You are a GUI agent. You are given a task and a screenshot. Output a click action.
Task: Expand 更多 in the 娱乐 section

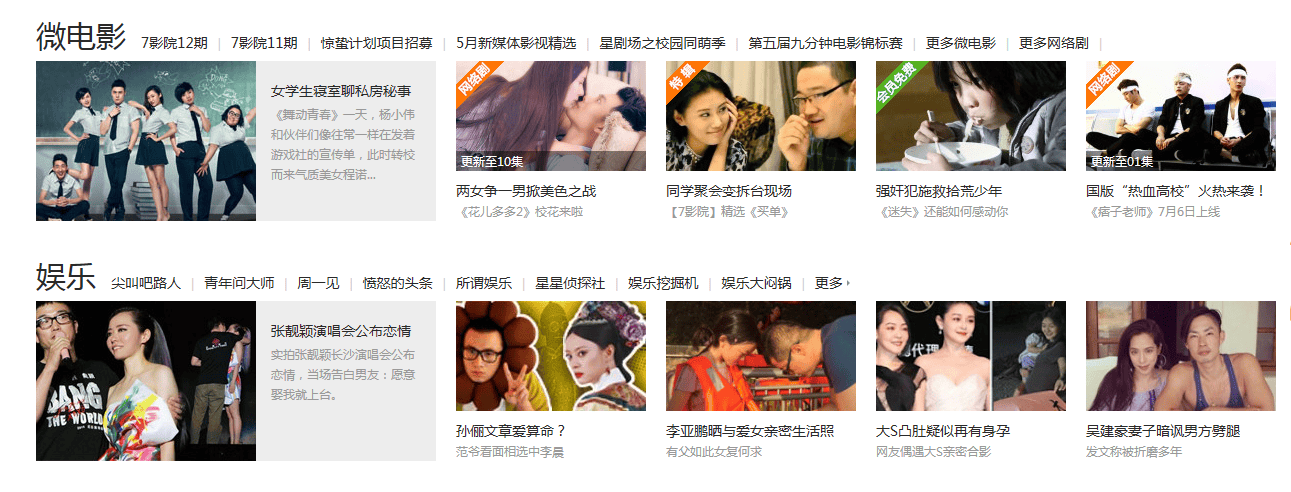(x=831, y=283)
